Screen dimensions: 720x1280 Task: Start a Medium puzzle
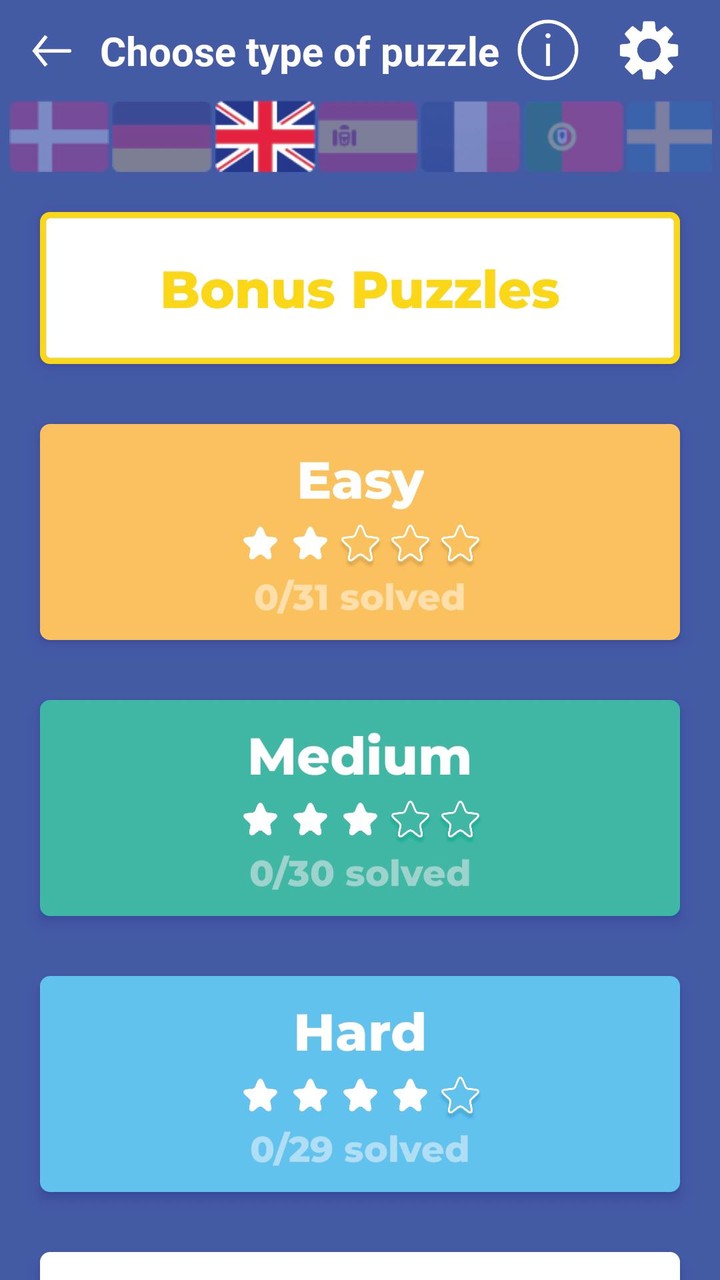point(360,808)
